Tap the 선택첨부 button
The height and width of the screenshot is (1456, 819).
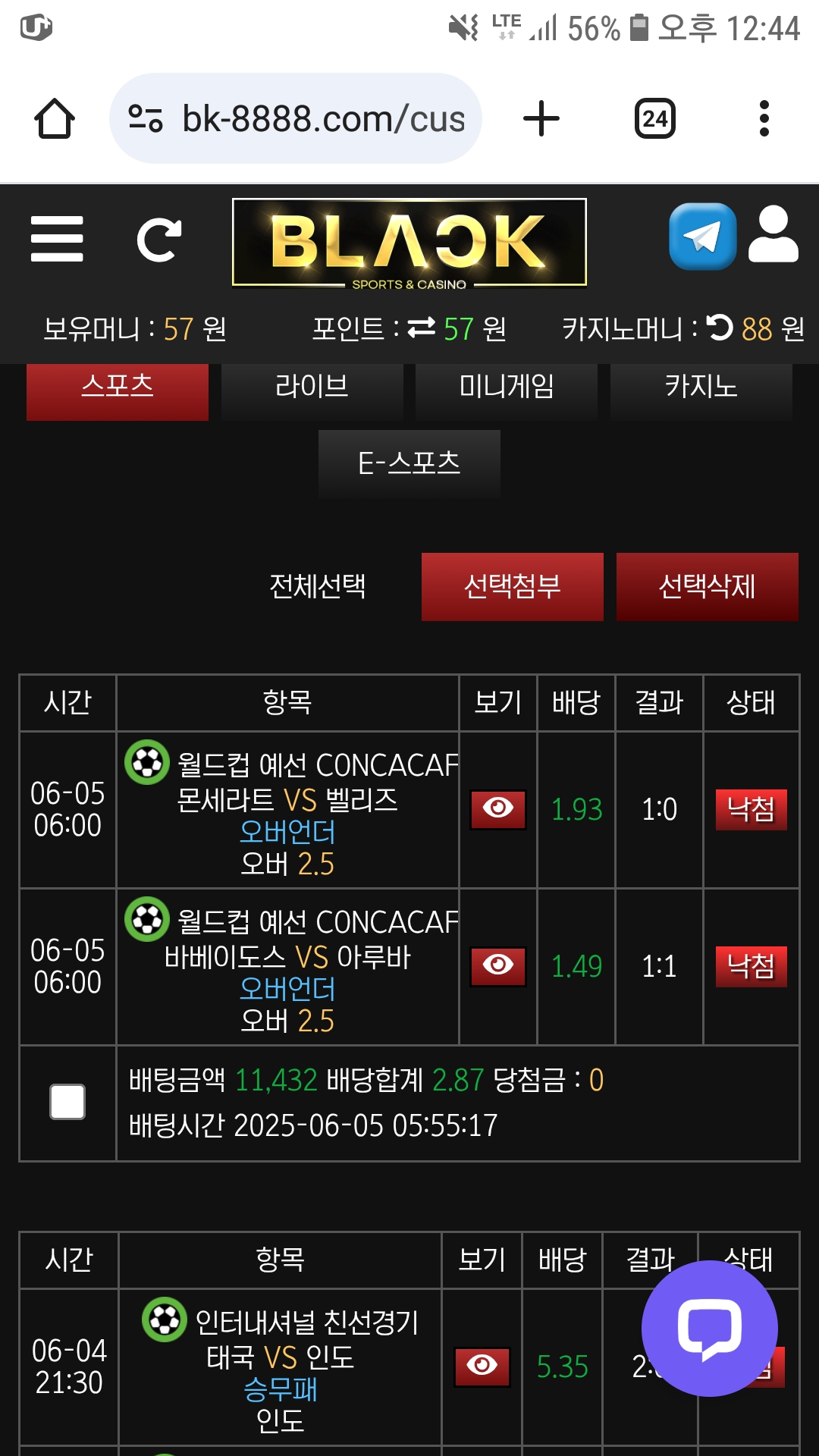click(512, 587)
